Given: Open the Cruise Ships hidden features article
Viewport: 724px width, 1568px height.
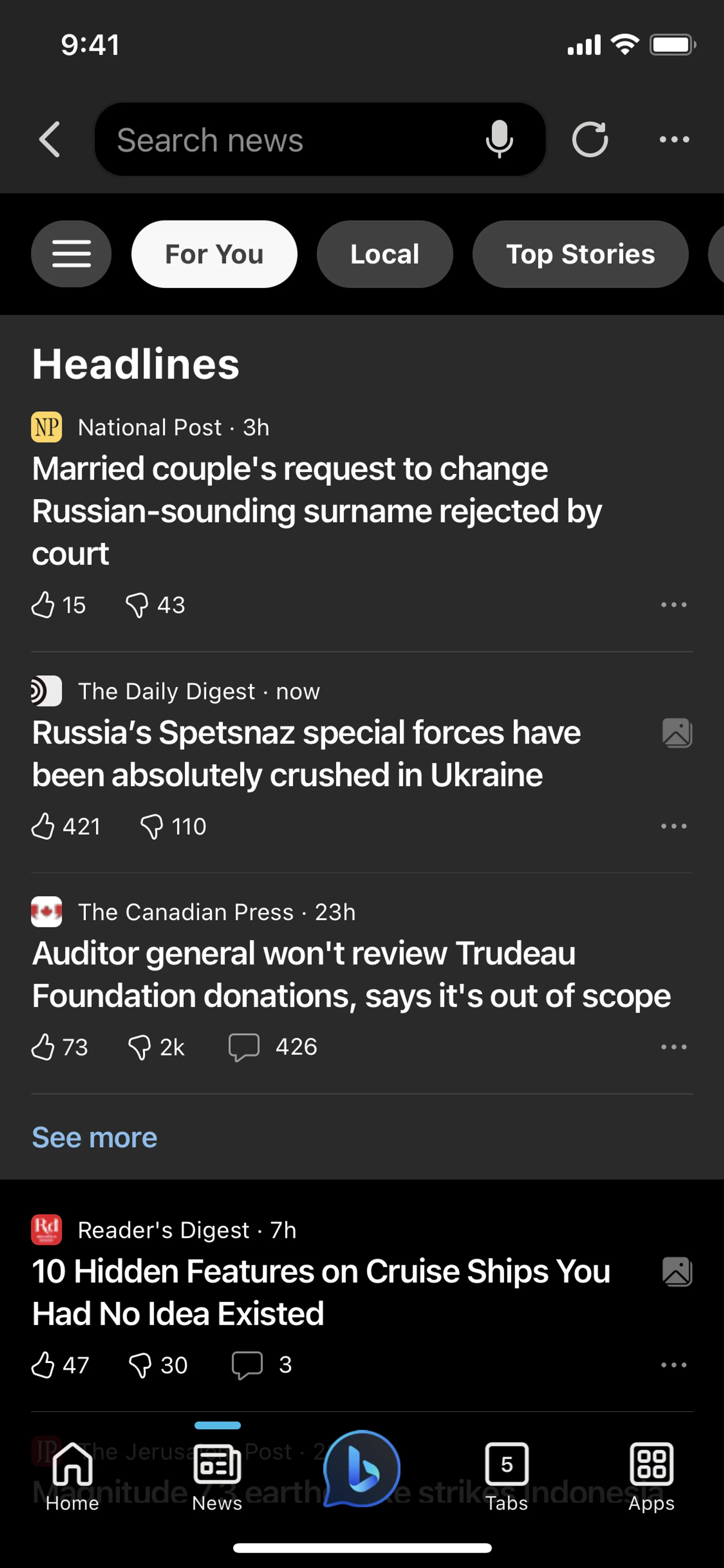Looking at the screenshot, I should tap(321, 1292).
